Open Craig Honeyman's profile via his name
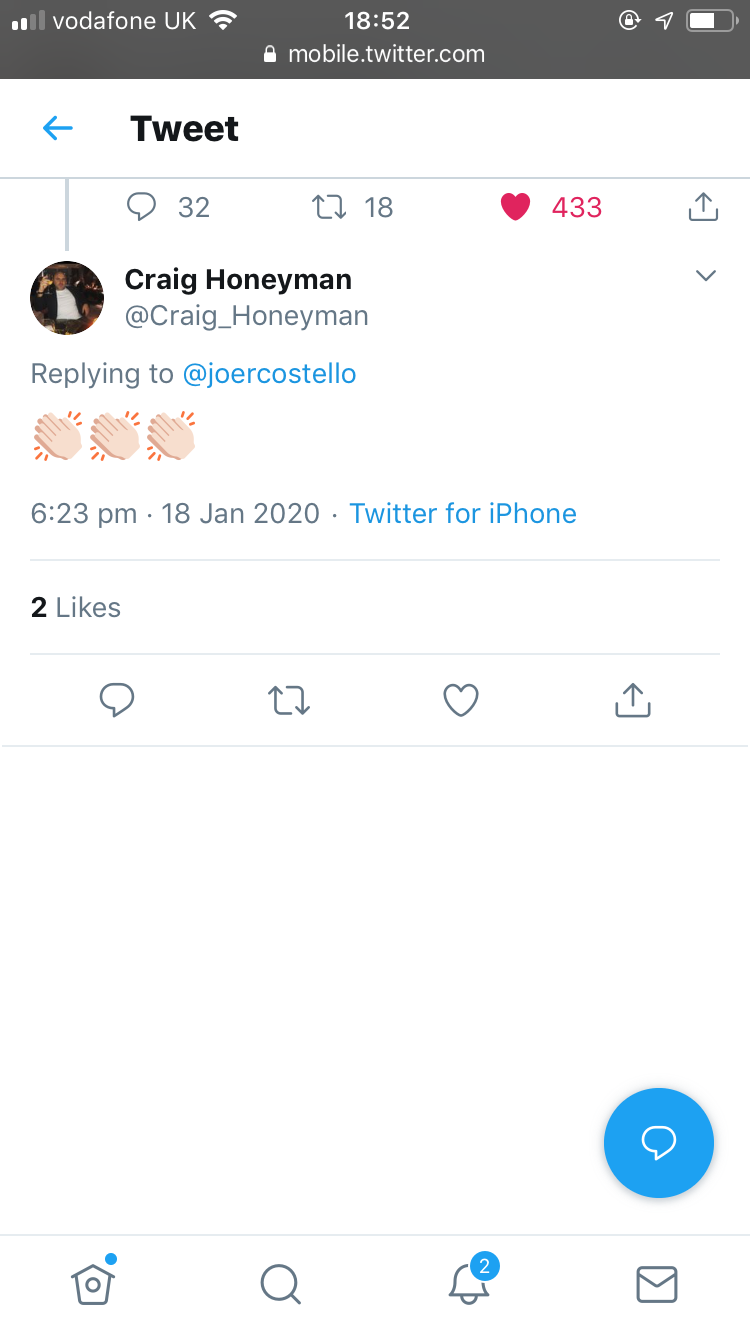 (x=238, y=279)
